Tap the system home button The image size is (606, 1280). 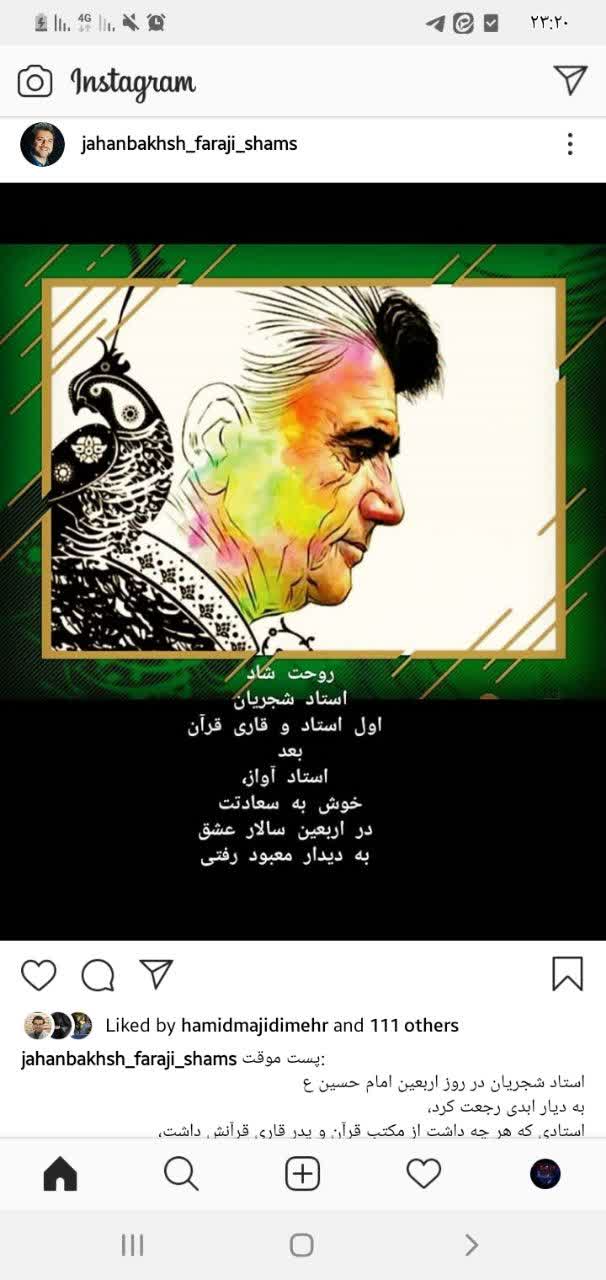pyautogui.click(x=302, y=1245)
